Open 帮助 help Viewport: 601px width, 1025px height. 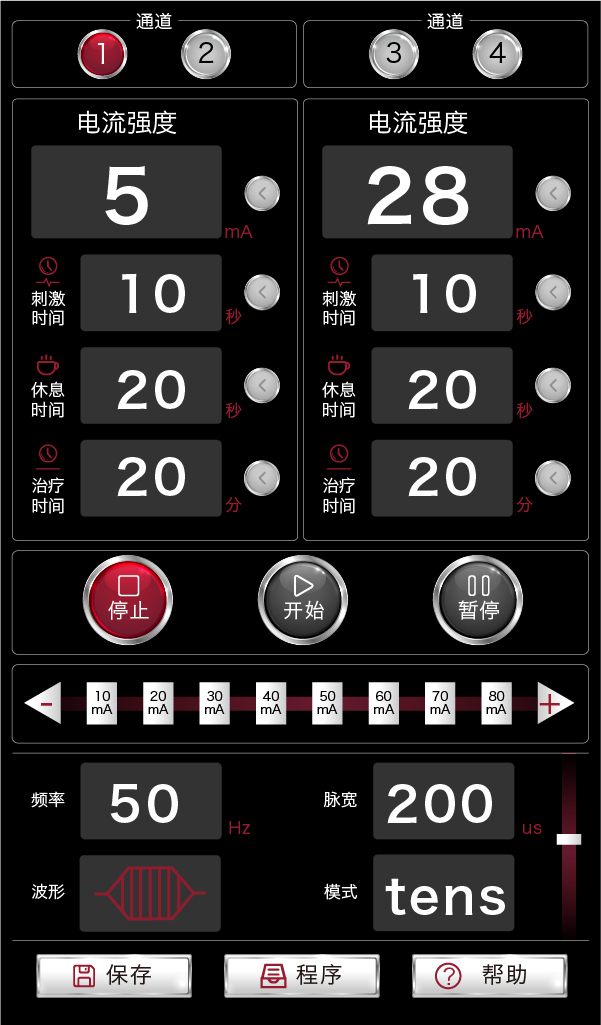click(489, 976)
